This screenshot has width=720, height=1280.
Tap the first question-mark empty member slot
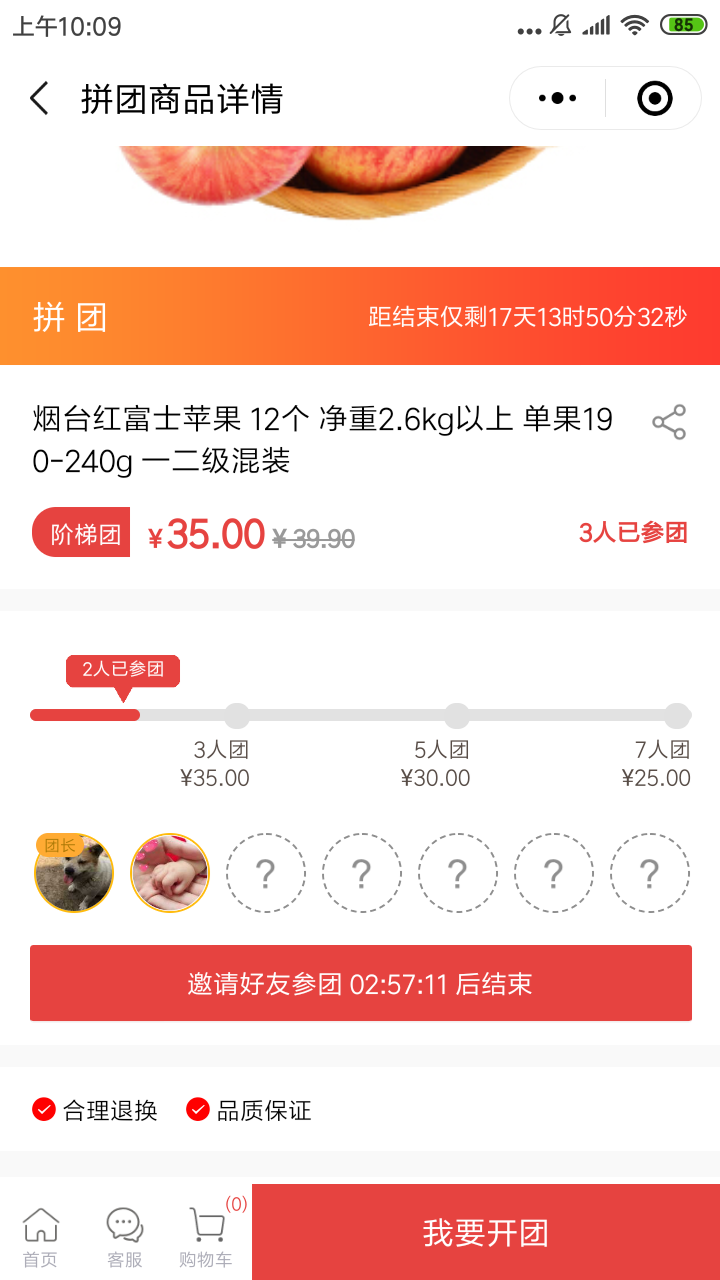[265, 872]
